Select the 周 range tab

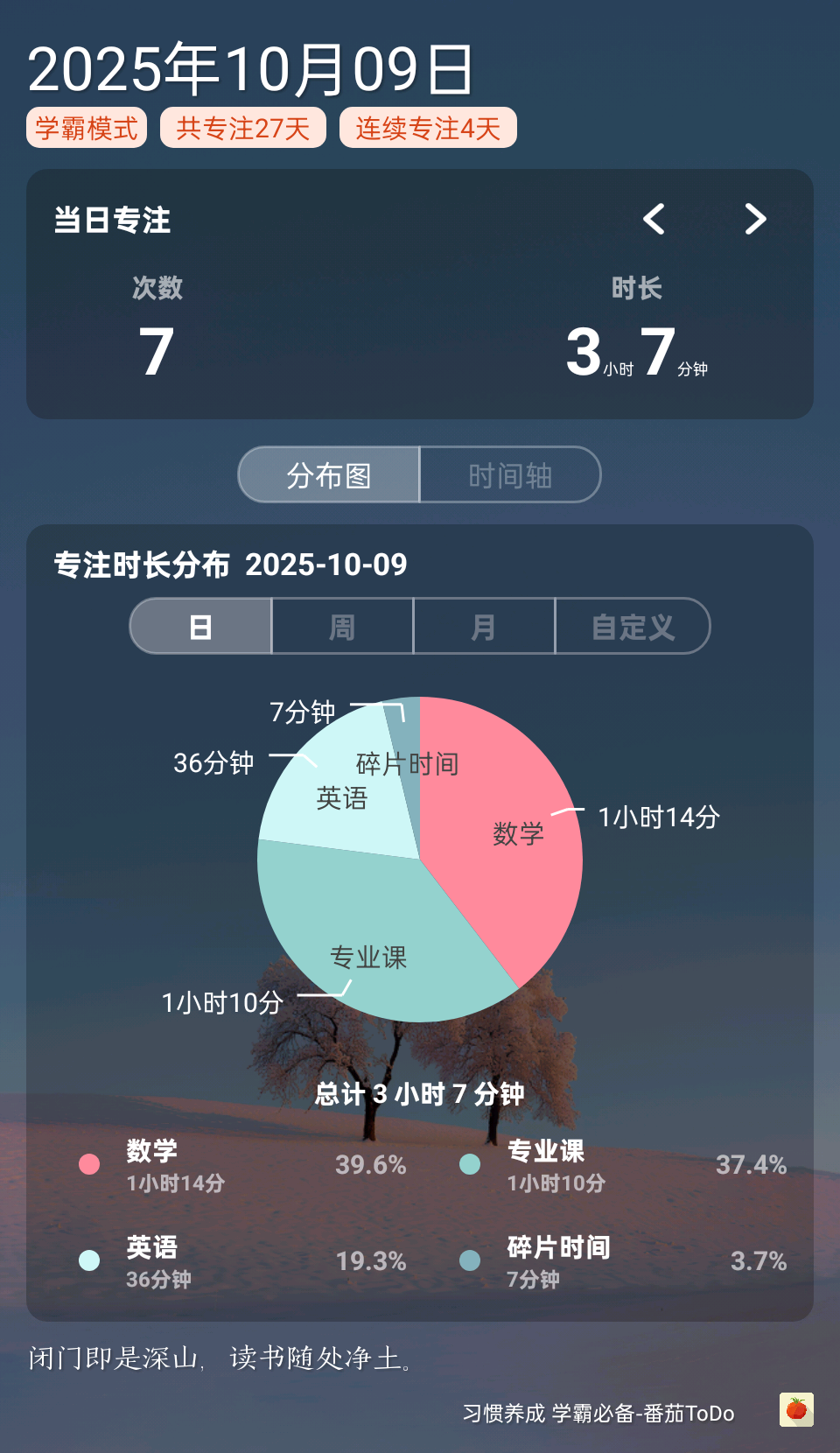coord(342,627)
